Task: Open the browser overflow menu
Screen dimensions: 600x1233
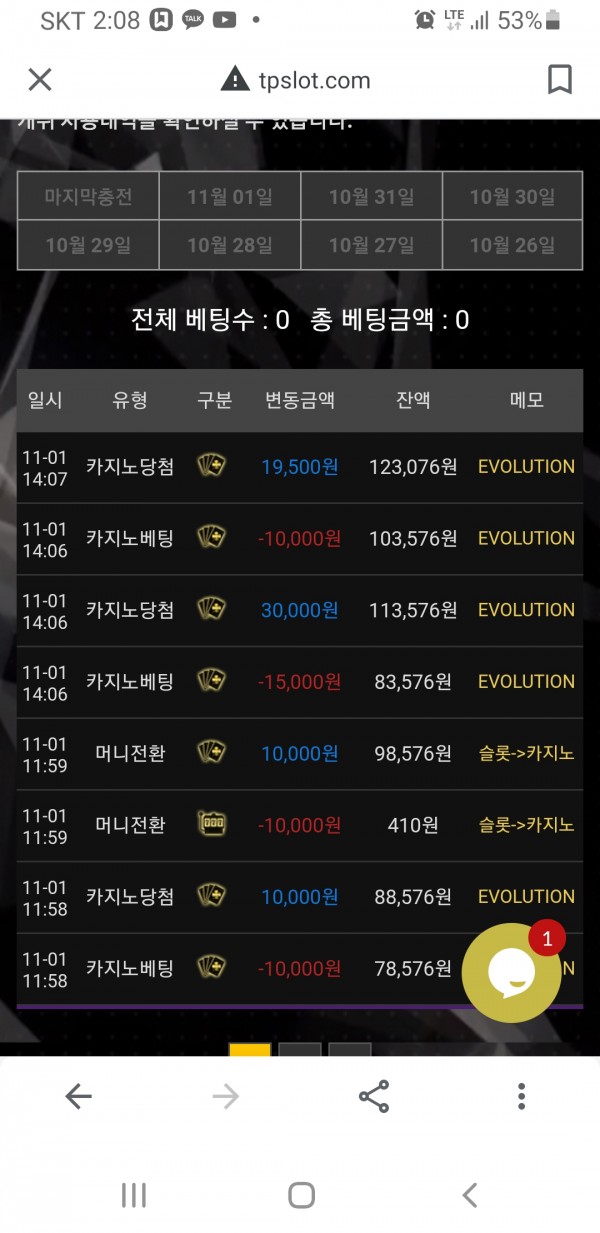Action: tap(521, 1096)
